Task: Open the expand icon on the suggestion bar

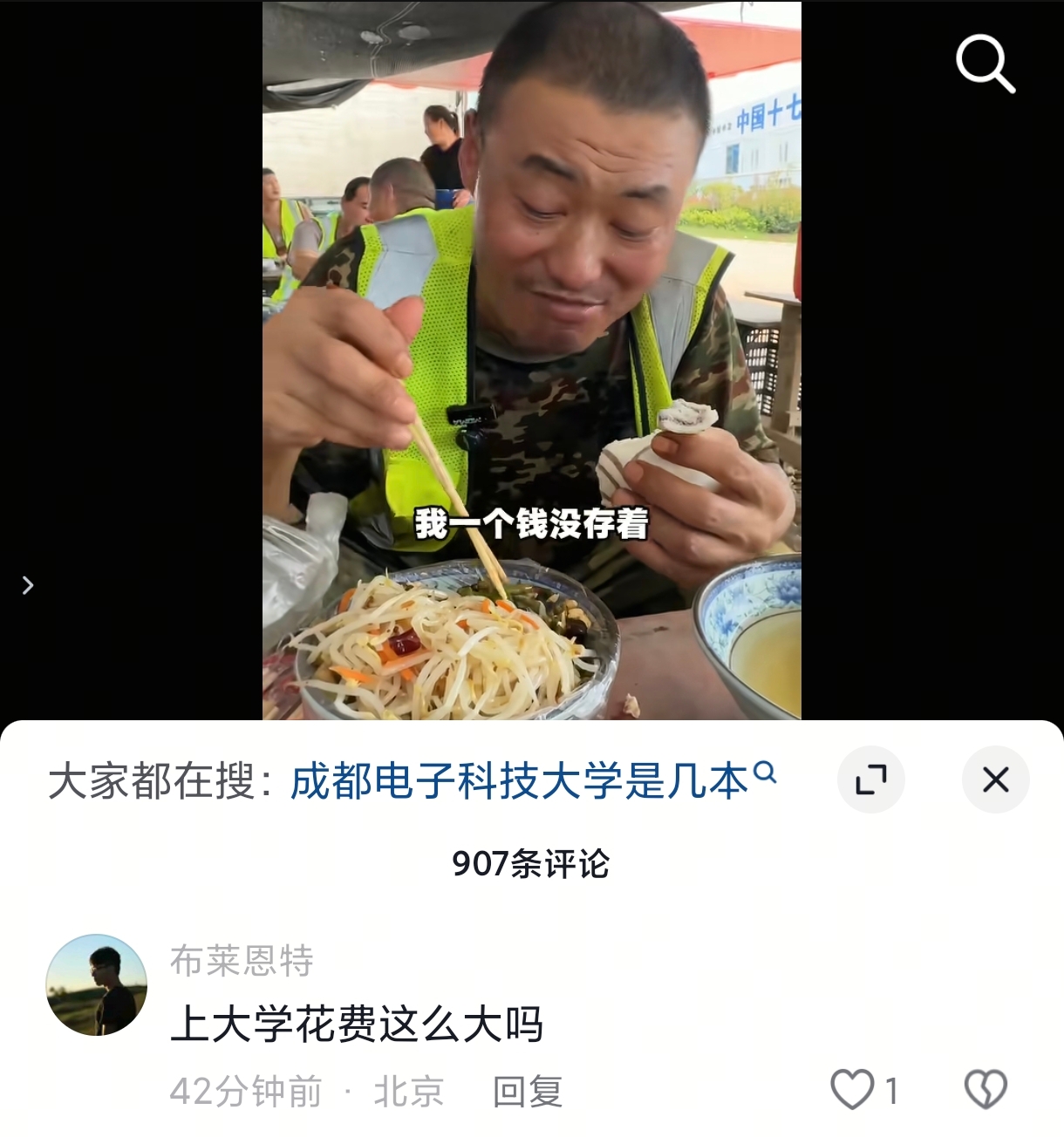Action: [870, 780]
